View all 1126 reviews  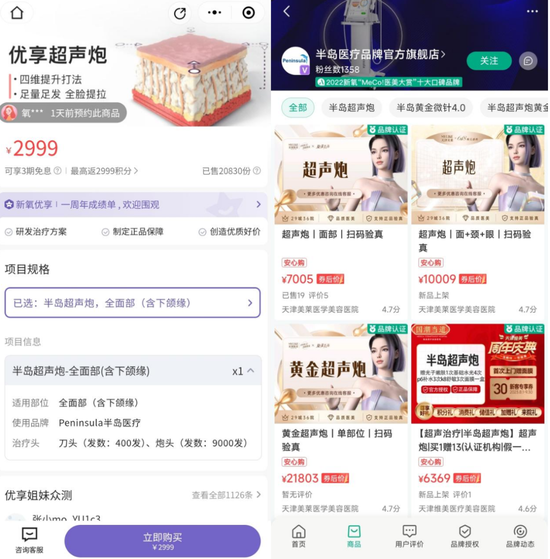[226, 495]
